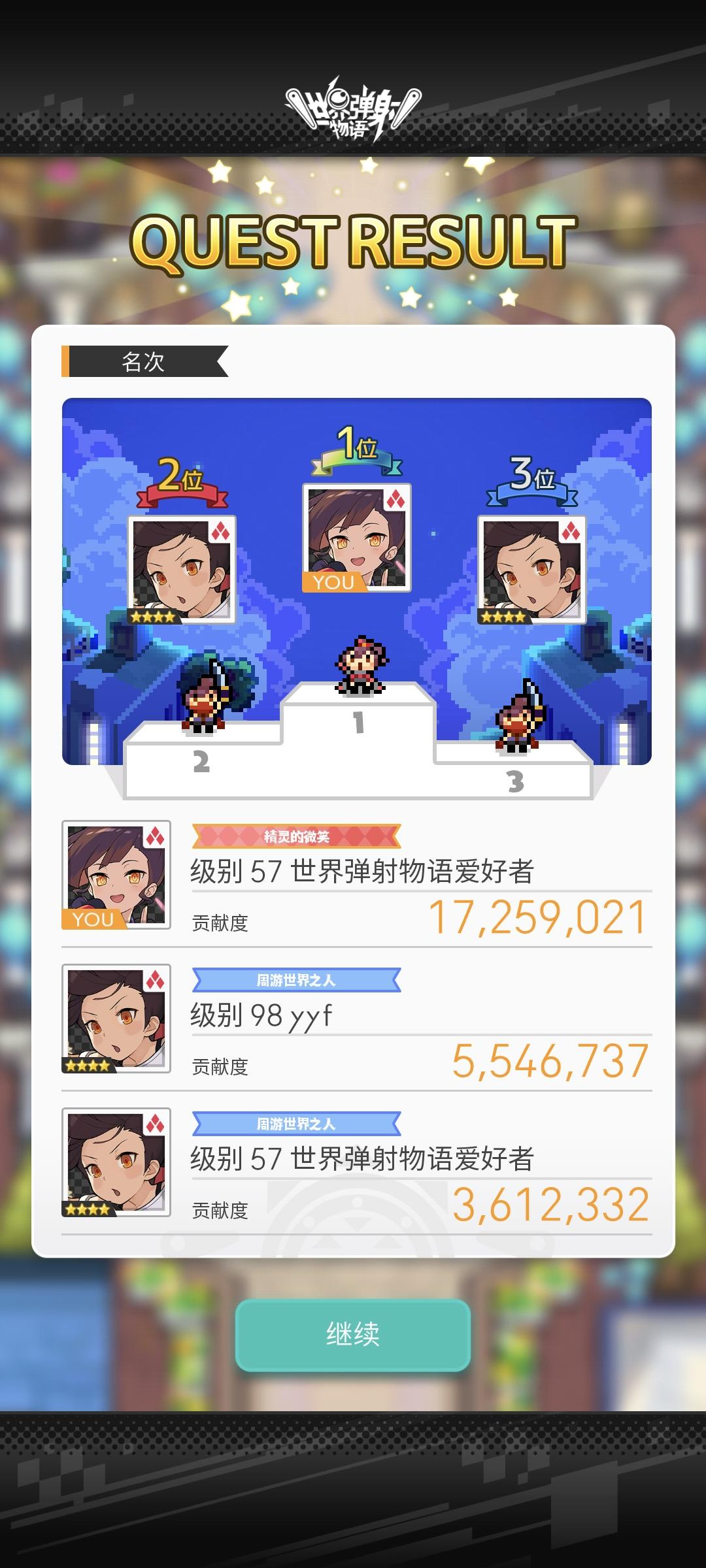Click the QUEST RESULT title header
The image size is (706, 1568).
[353, 242]
